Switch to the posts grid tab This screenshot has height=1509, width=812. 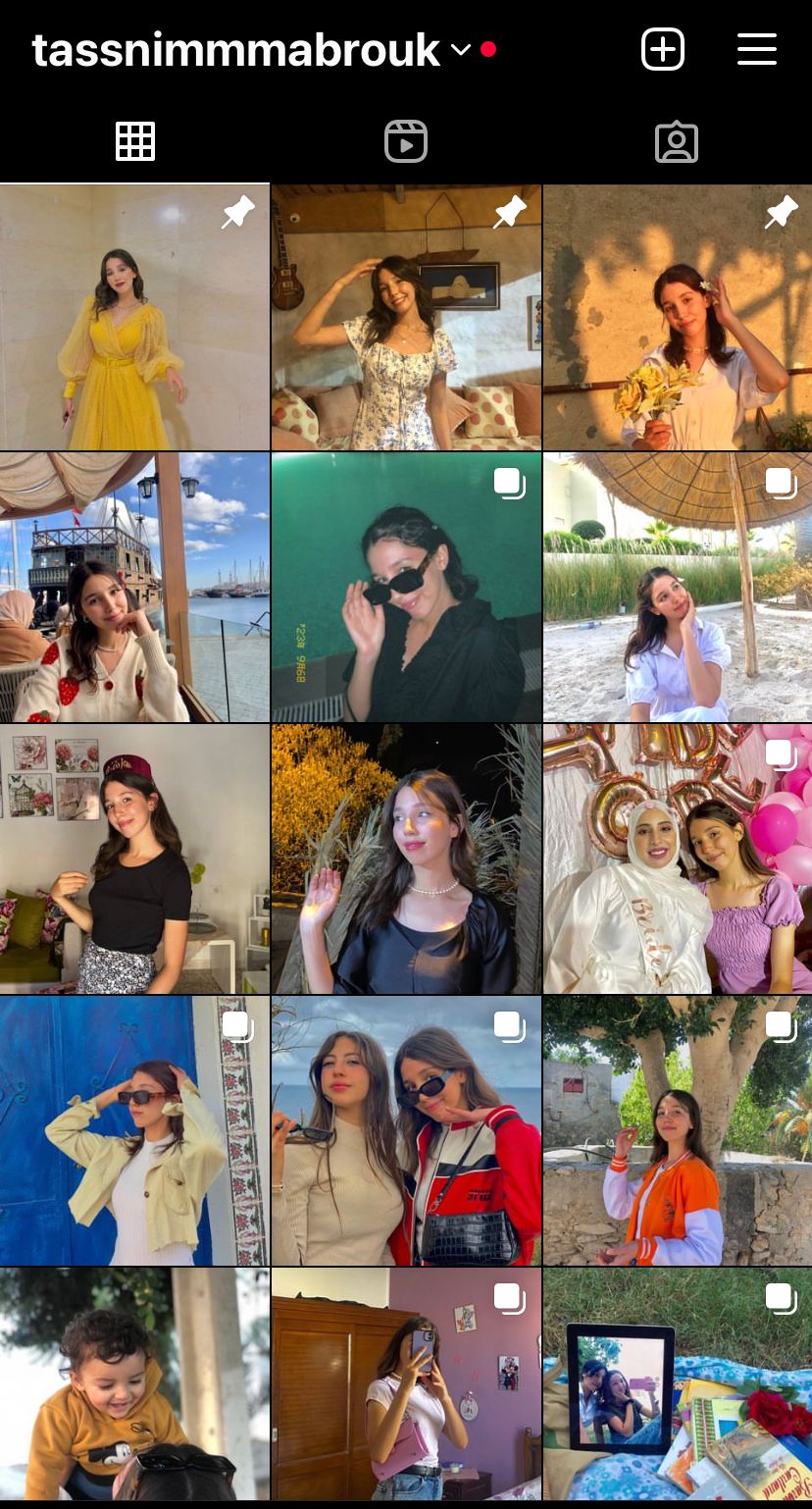coord(135,142)
